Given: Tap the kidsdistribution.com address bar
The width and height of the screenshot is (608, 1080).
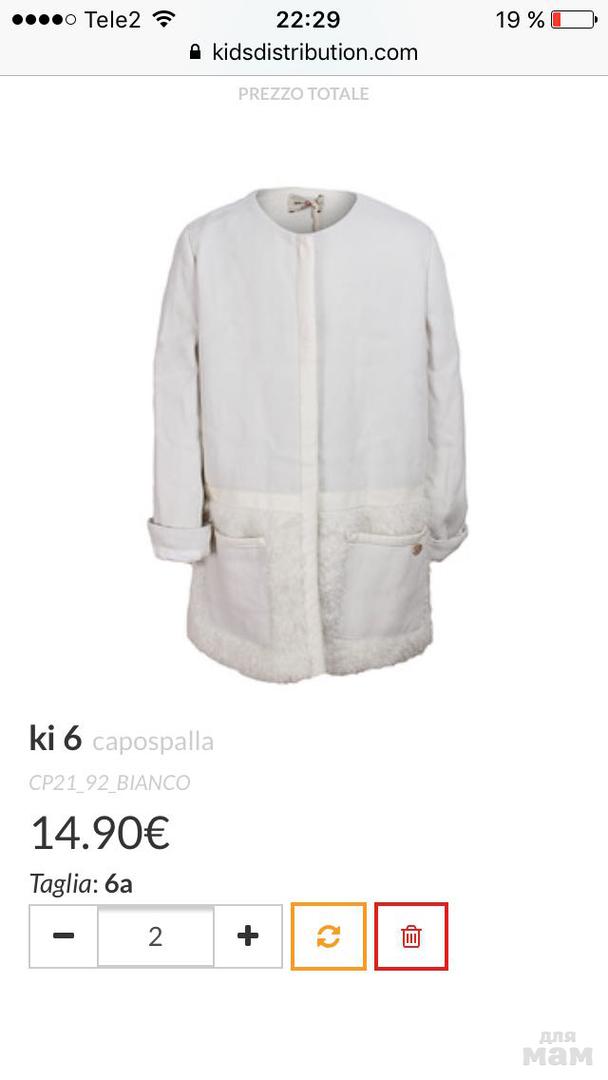Looking at the screenshot, I should click(304, 52).
